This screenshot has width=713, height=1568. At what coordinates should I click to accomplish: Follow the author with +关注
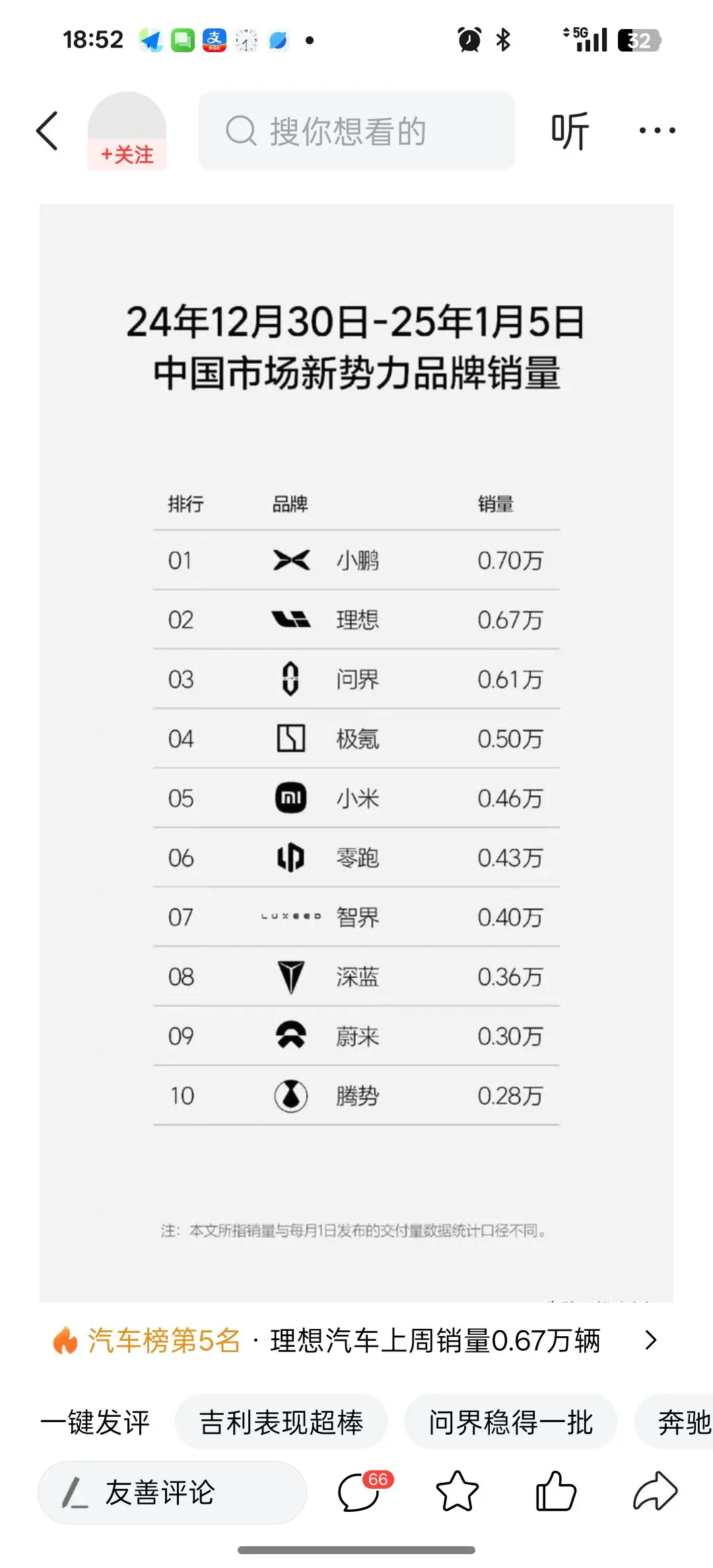click(127, 155)
